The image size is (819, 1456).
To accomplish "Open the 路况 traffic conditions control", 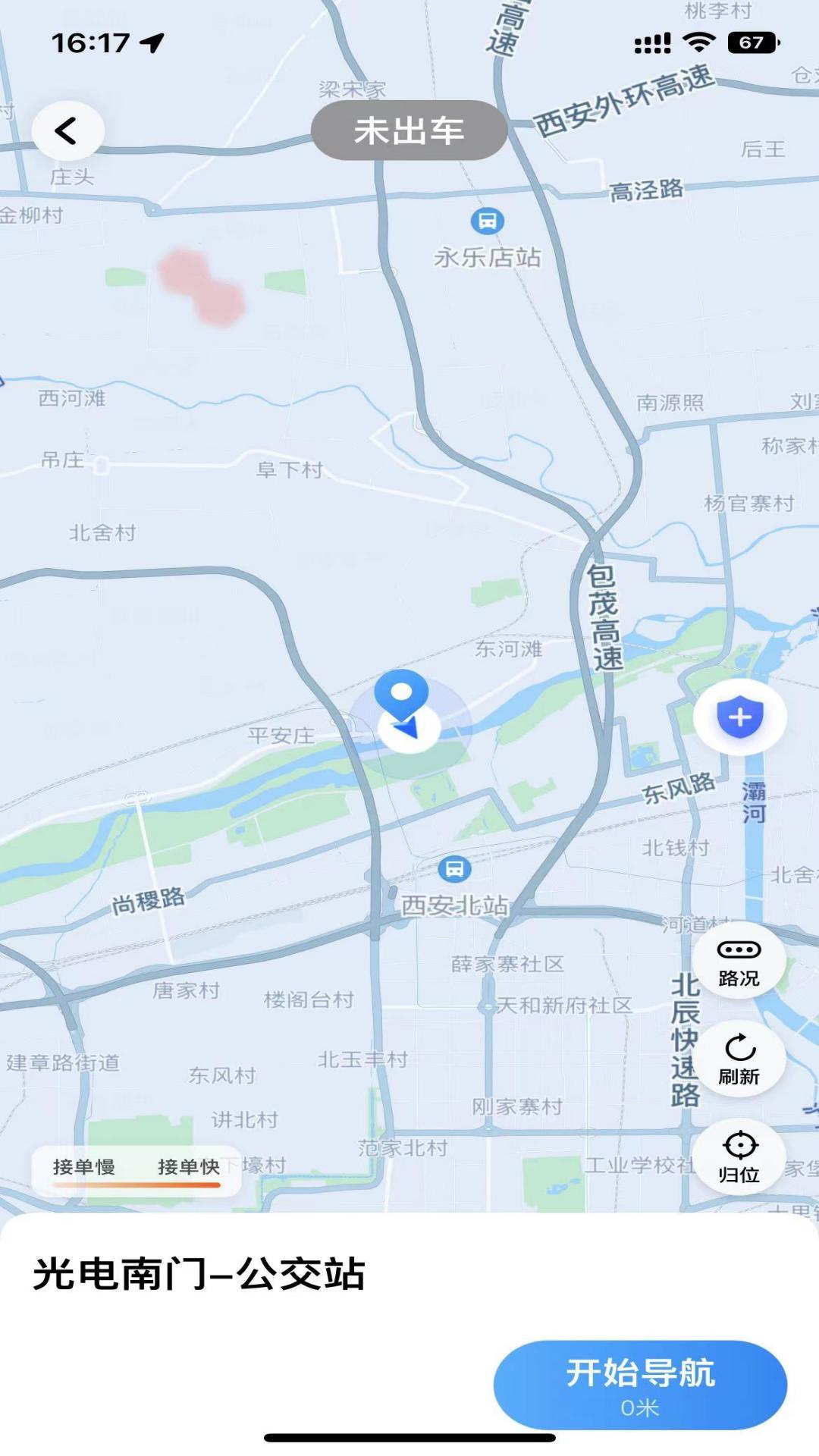I will (x=738, y=962).
